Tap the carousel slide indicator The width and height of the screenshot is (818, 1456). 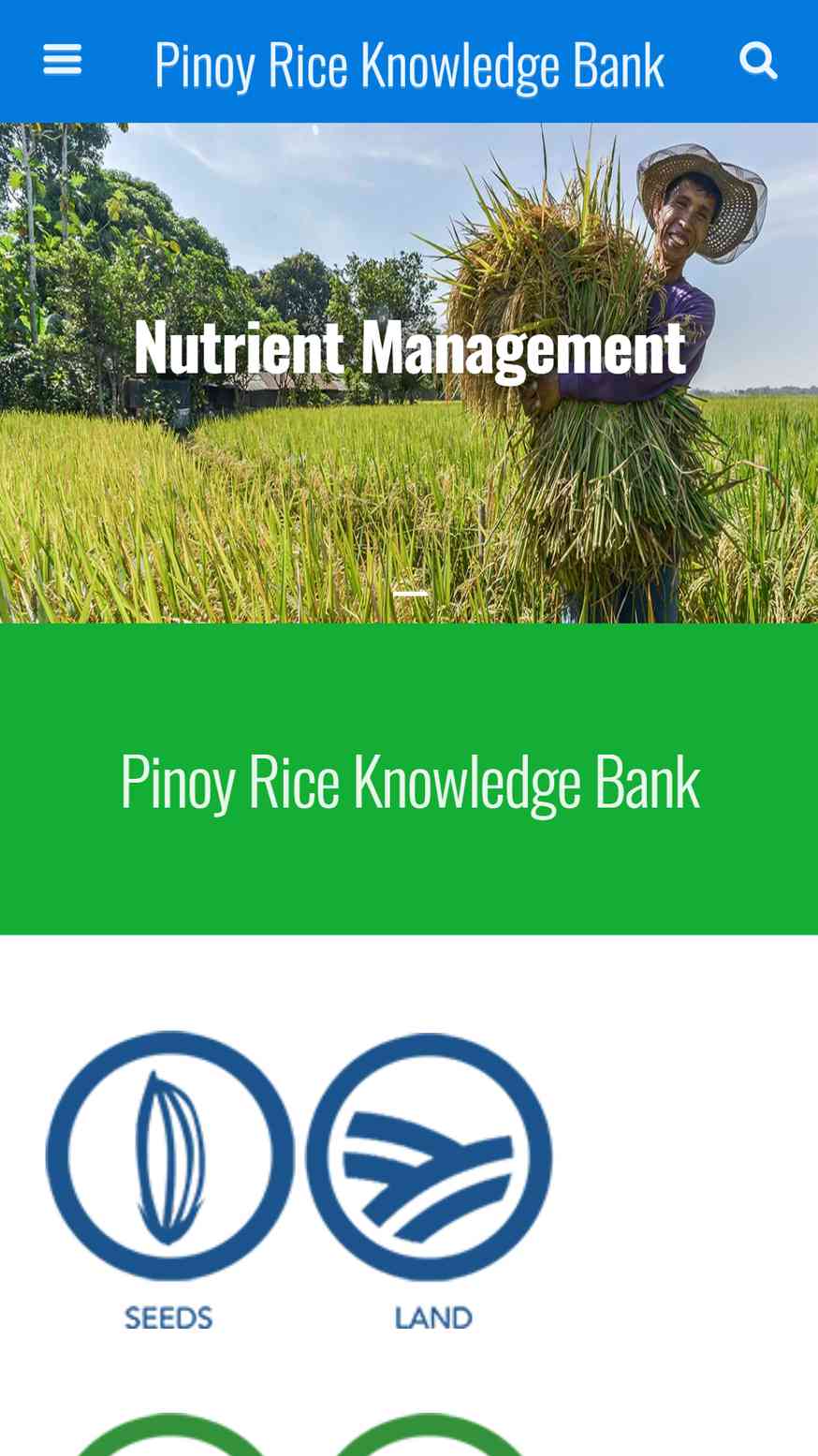[x=410, y=594]
